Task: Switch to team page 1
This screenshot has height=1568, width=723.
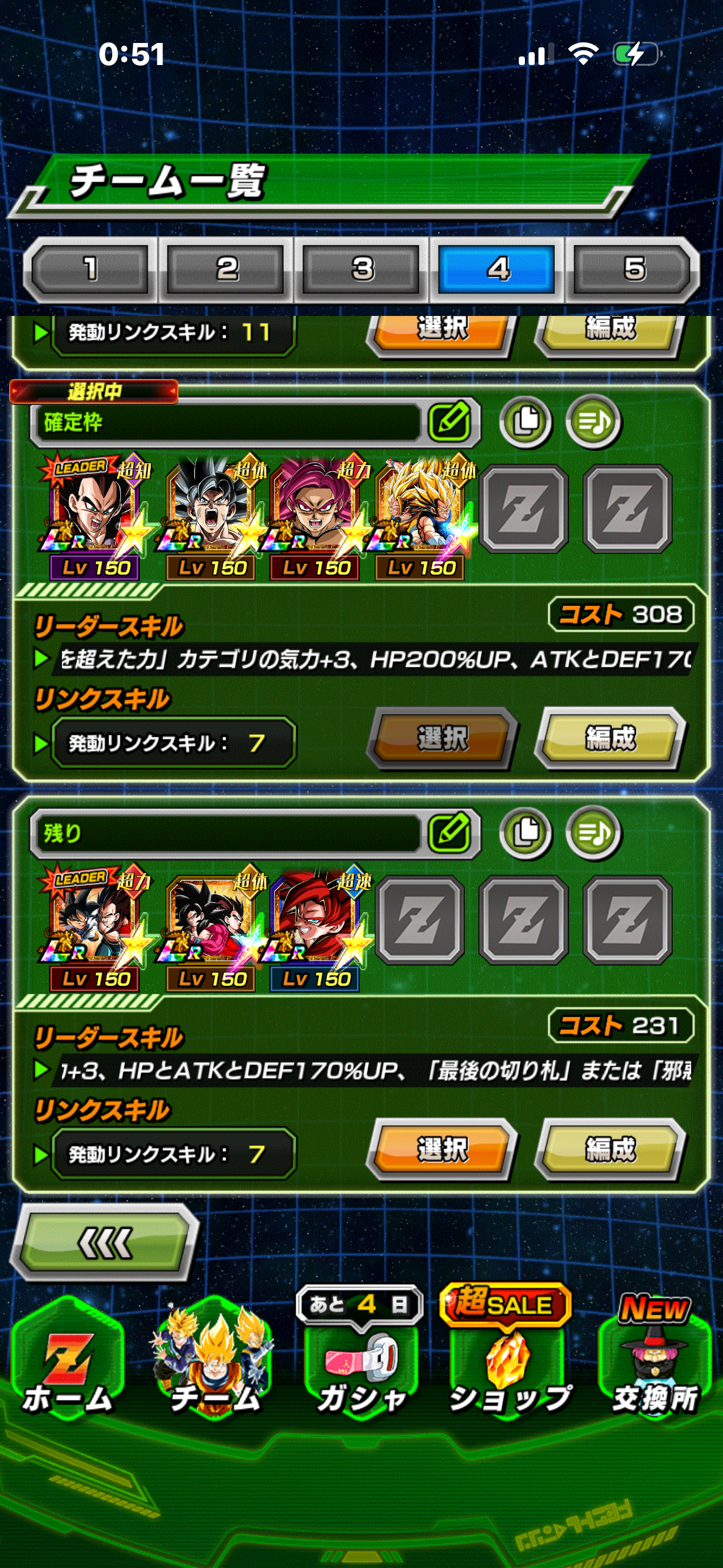Action: tap(90, 269)
